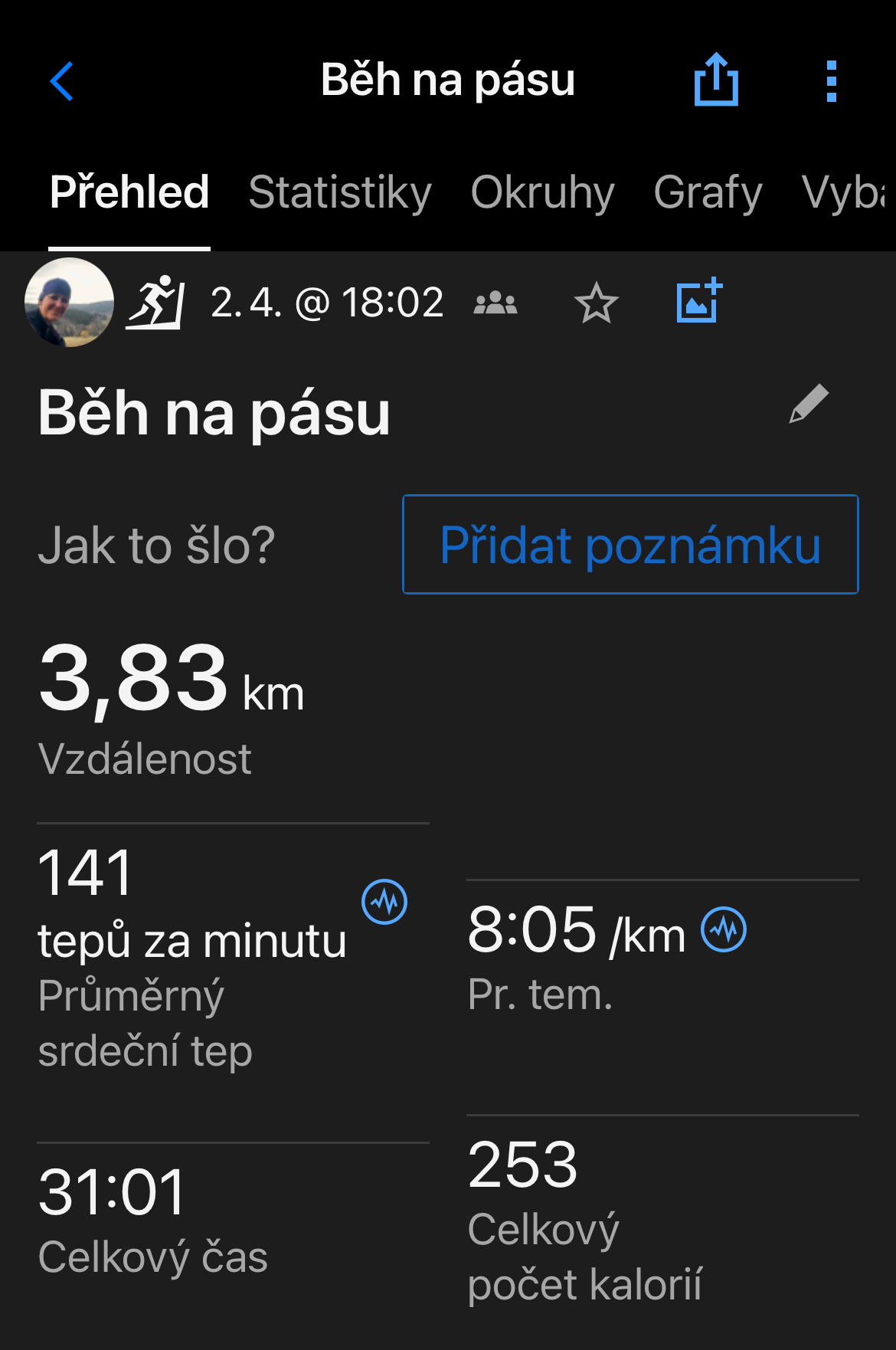Open heart rate info icon beside 141
896x1350 pixels.
[x=384, y=902]
